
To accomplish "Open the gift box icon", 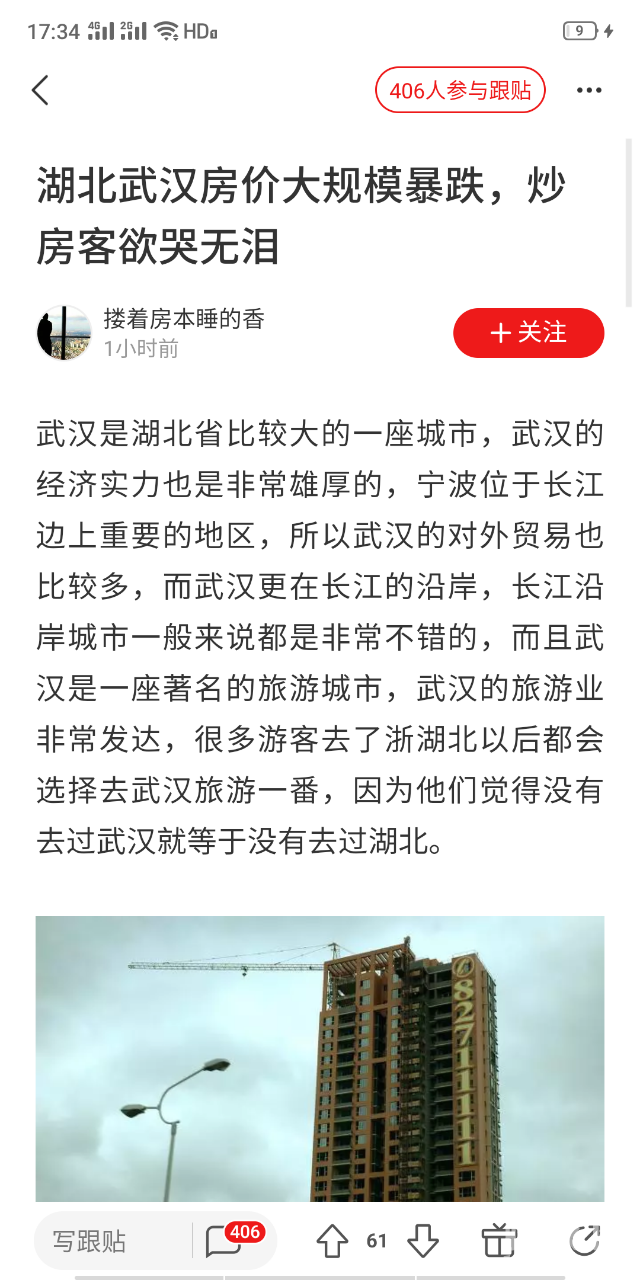I will pyautogui.click(x=498, y=1241).
